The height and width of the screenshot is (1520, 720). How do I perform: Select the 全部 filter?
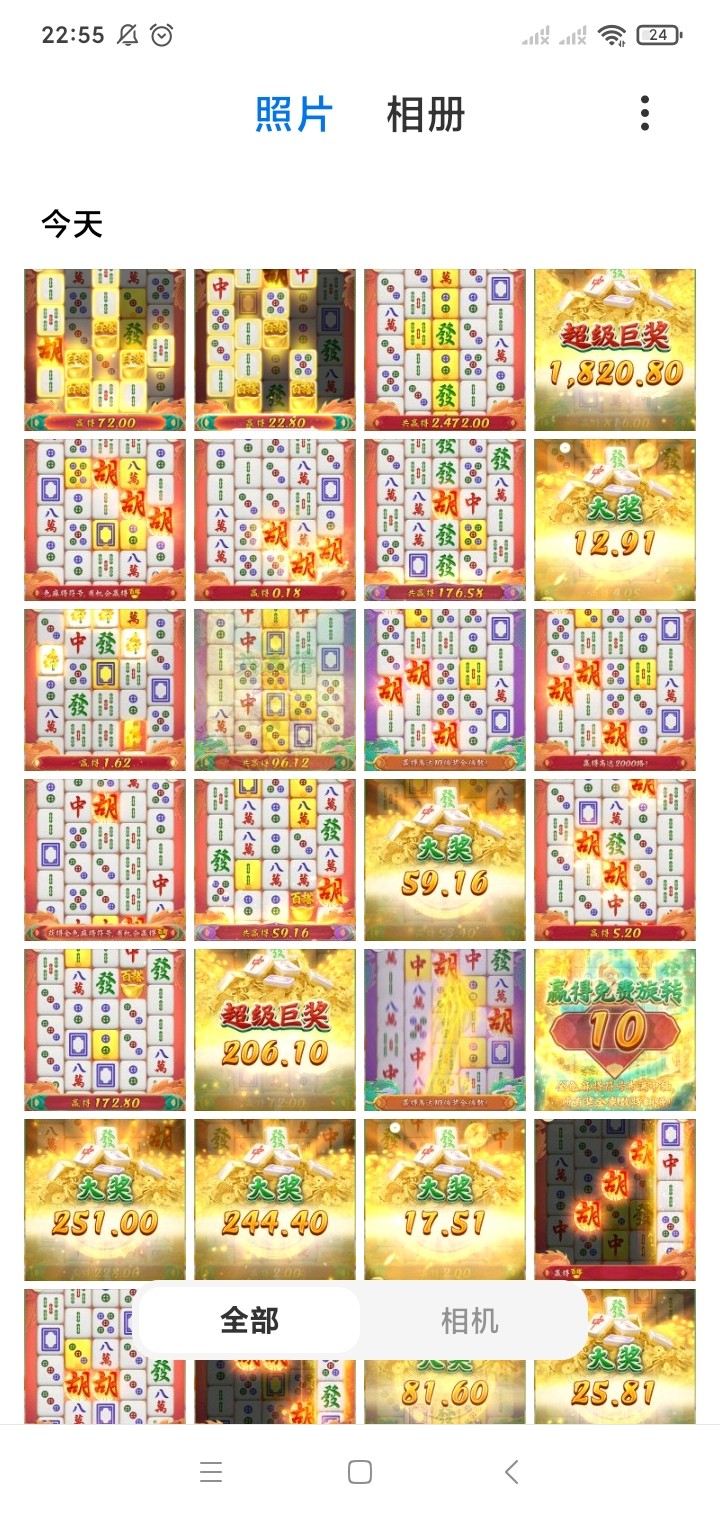pyautogui.click(x=250, y=1321)
